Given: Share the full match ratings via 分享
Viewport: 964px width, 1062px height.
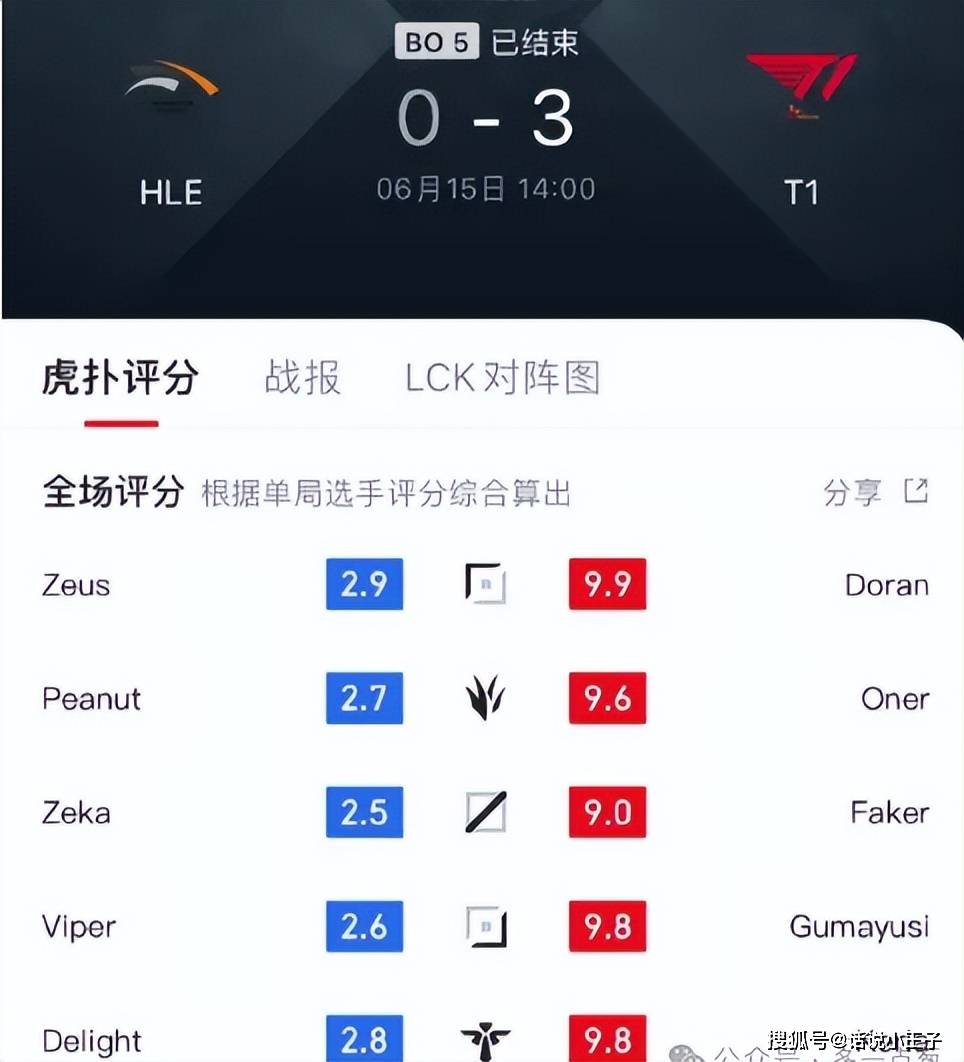Looking at the screenshot, I should [x=876, y=492].
